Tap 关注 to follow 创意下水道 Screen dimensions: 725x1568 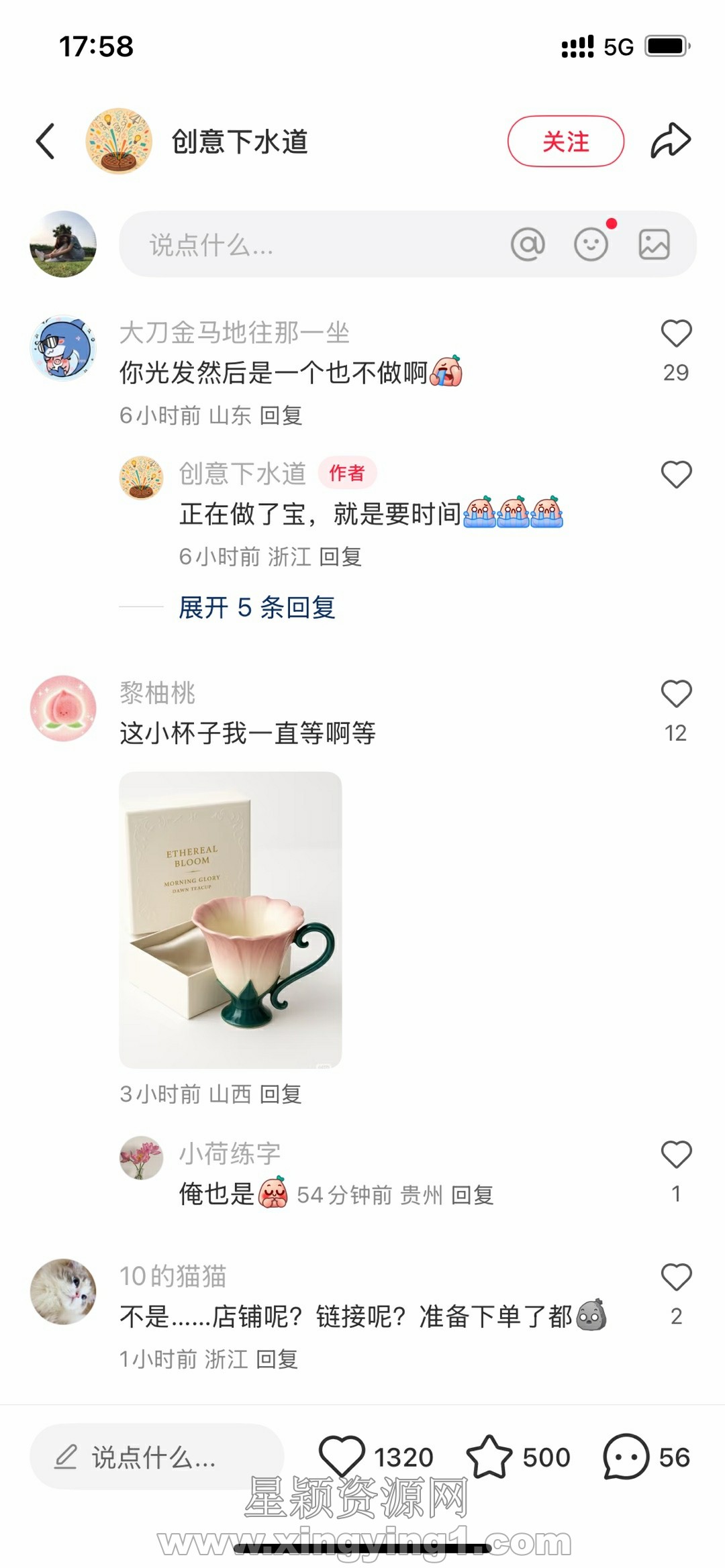pyautogui.click(x=565, y=142)
